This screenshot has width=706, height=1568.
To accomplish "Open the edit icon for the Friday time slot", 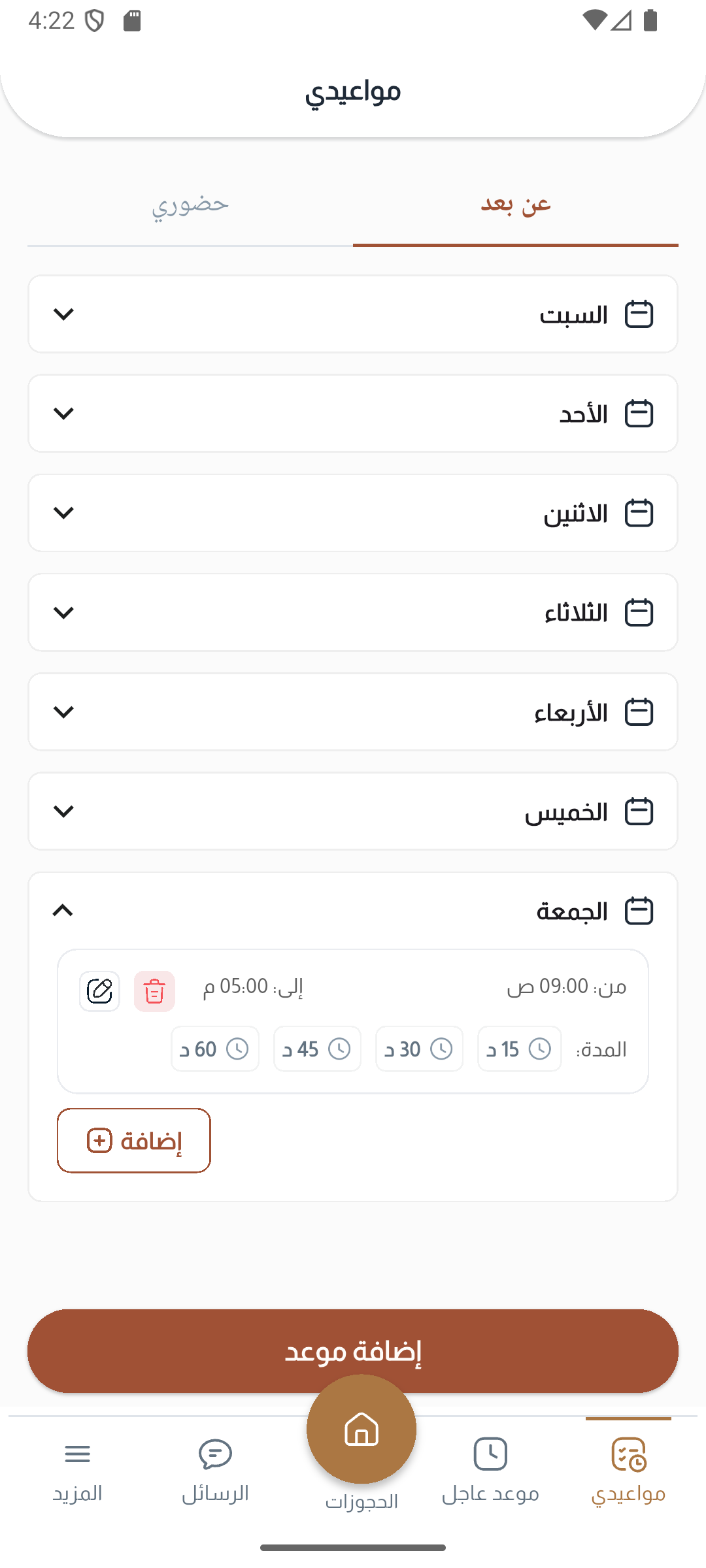I will pyautogui.click(x=99, y=989).
